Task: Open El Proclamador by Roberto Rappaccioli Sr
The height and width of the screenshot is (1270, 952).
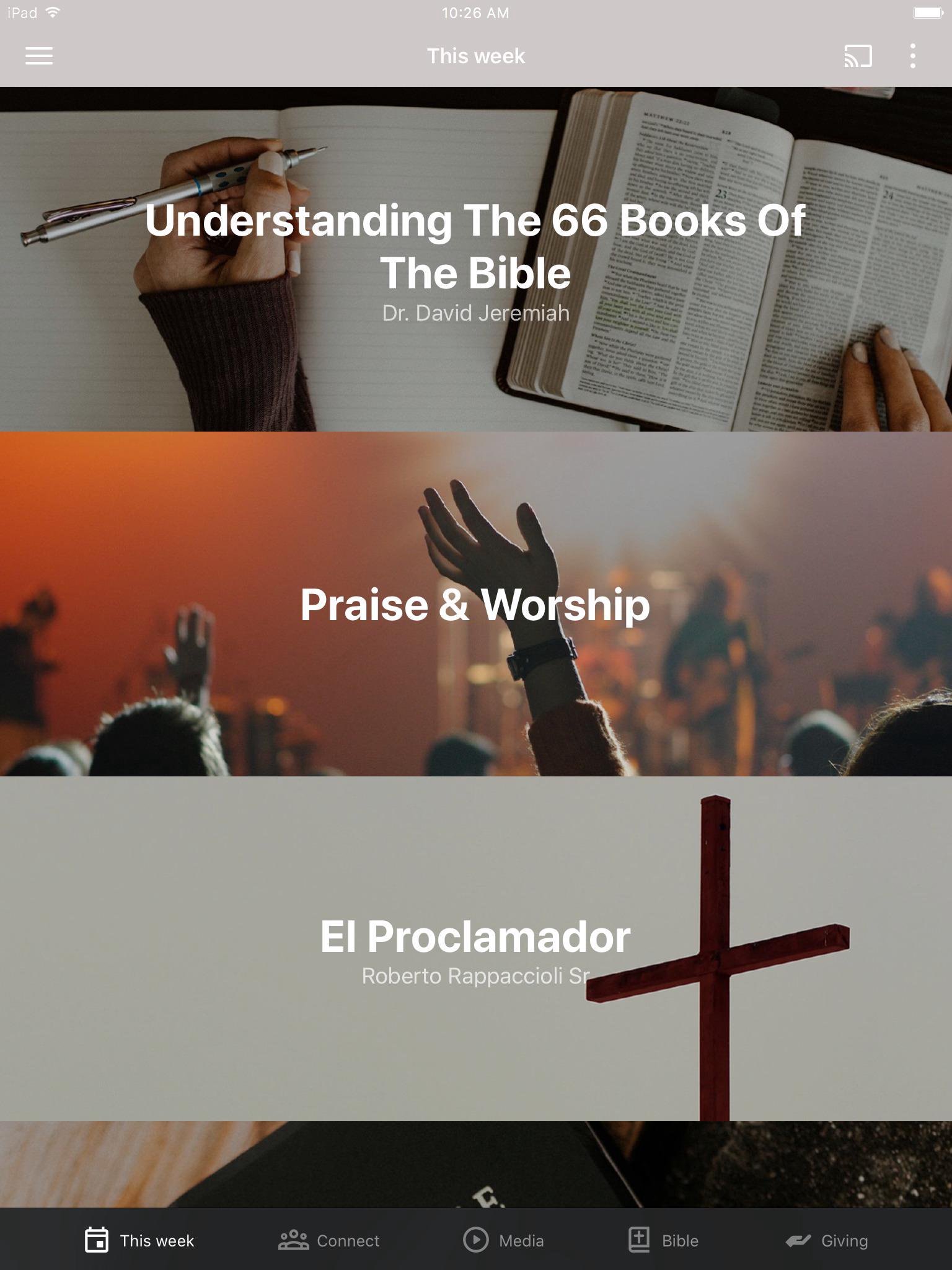Action: tap(475, 949)
